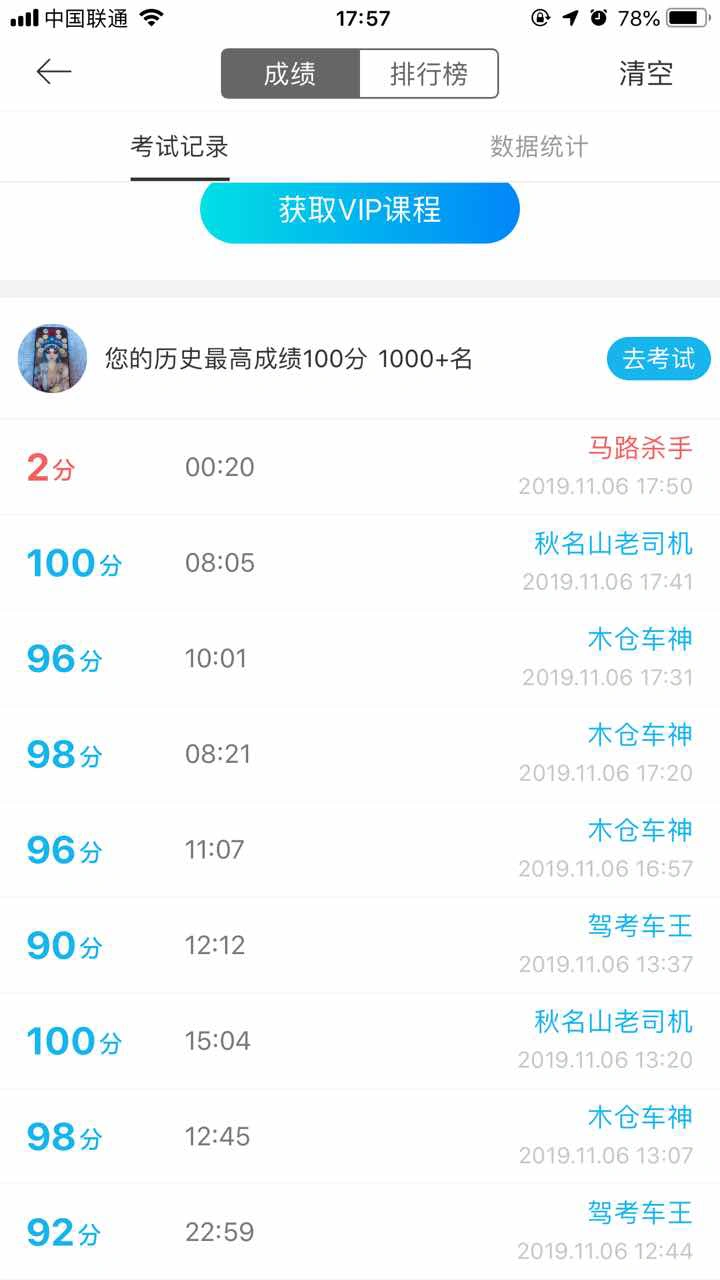Tap 清空 to clear records

[x=646, y=74]
